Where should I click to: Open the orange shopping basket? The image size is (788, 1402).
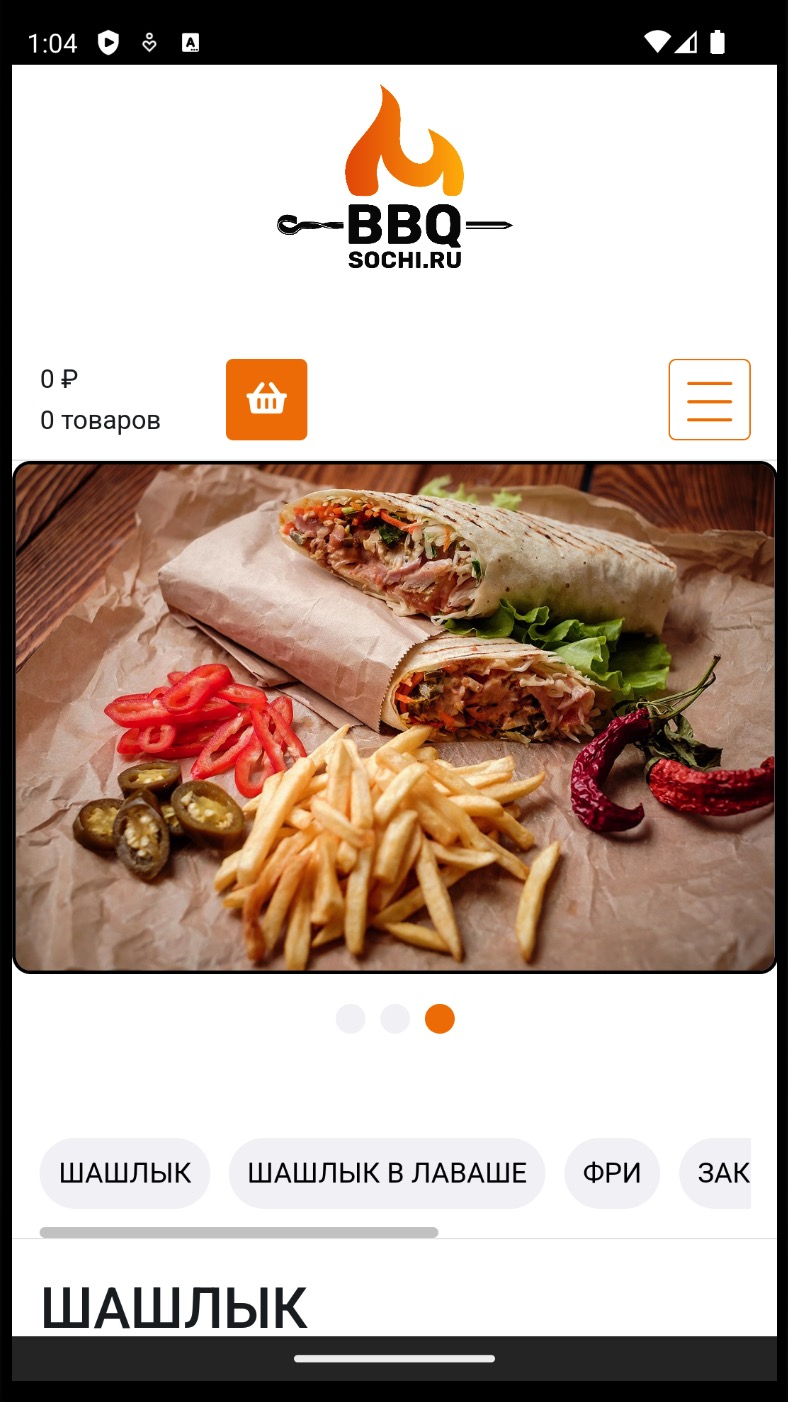coord(266,399)
